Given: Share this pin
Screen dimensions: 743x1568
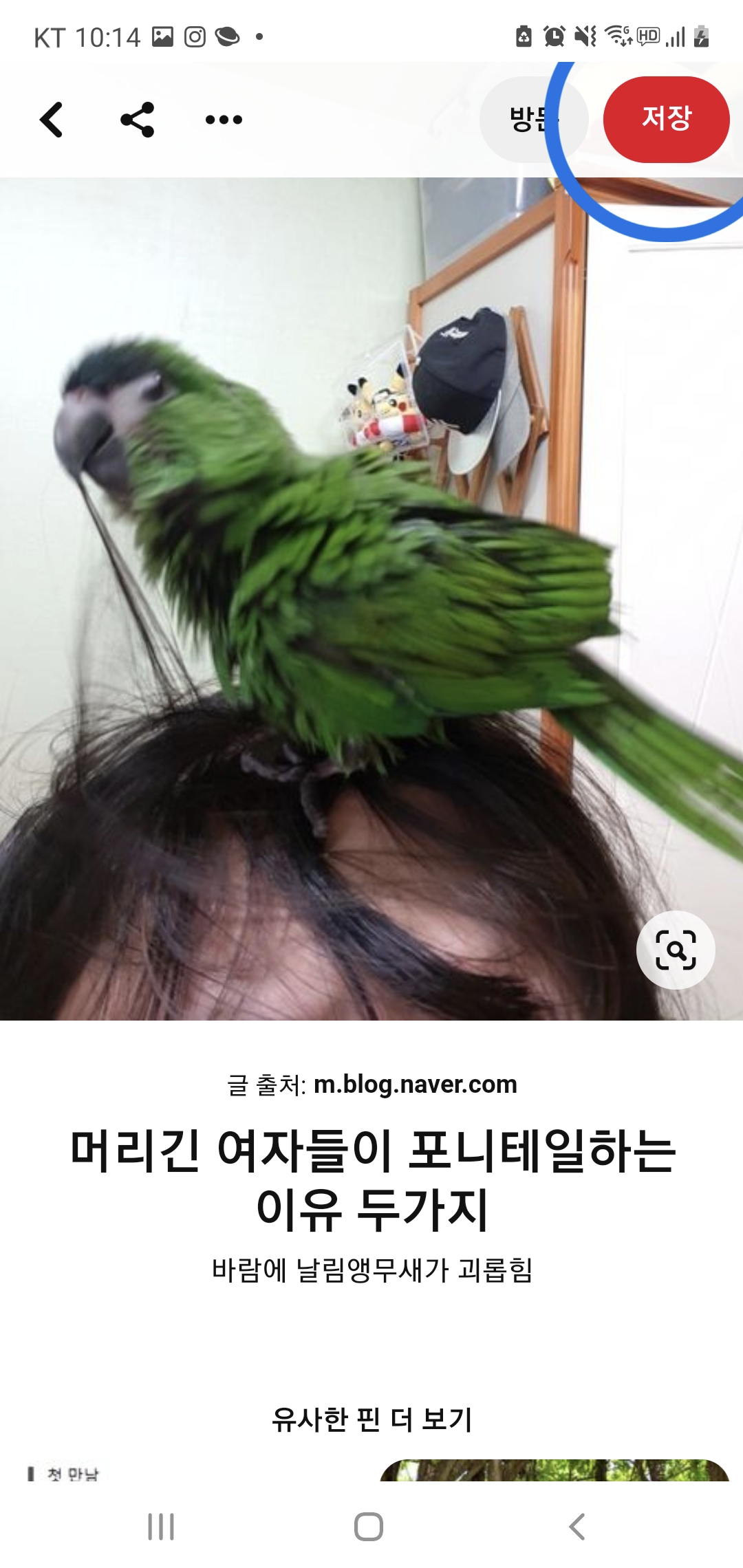Looking at the screenshot, I should [138, 120].
